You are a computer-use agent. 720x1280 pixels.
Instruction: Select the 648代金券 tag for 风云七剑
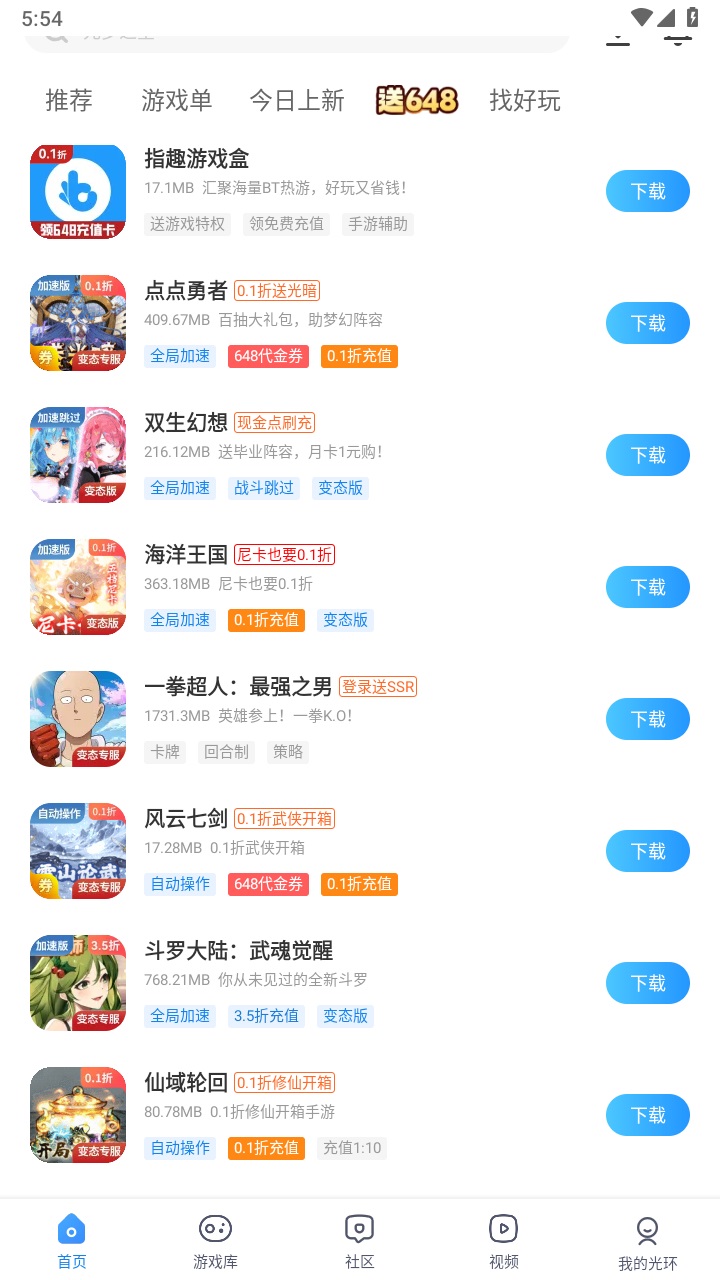[x=268, y=884]
